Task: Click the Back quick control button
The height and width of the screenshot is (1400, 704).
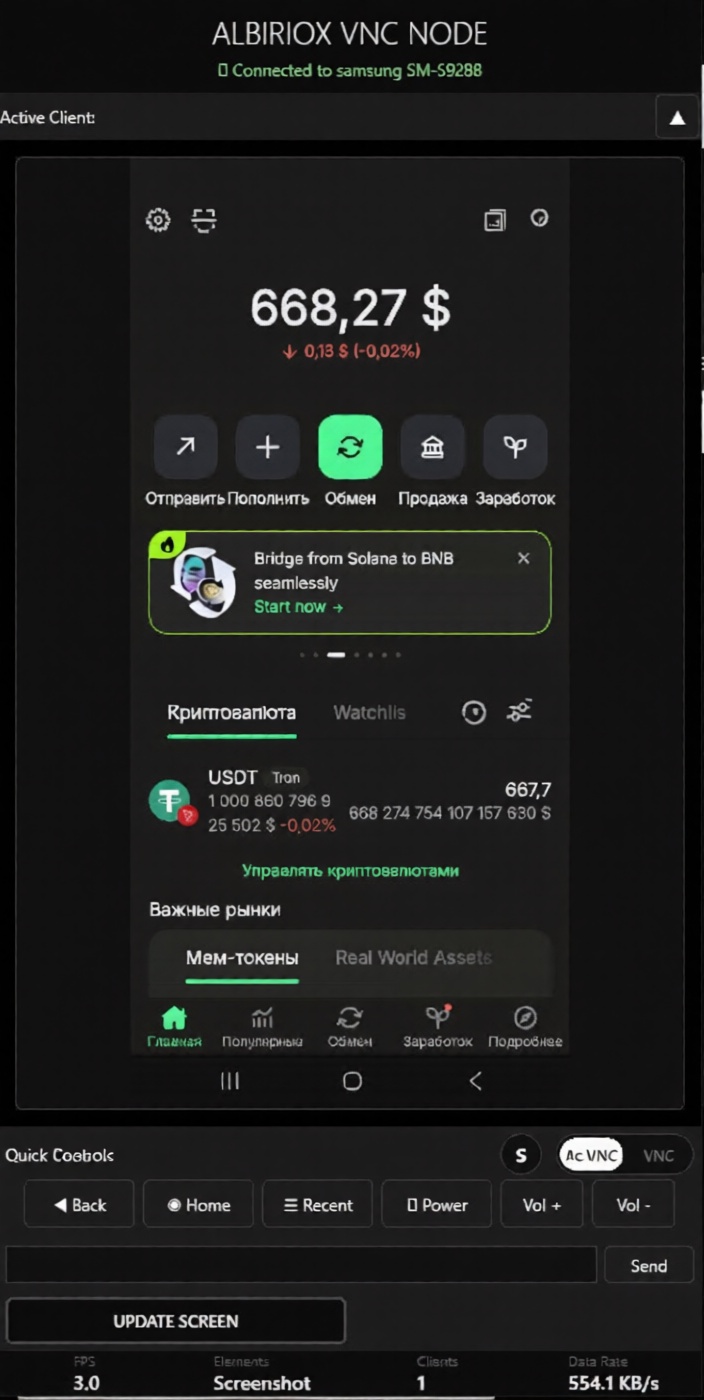Action: (x=79, y=1204)
